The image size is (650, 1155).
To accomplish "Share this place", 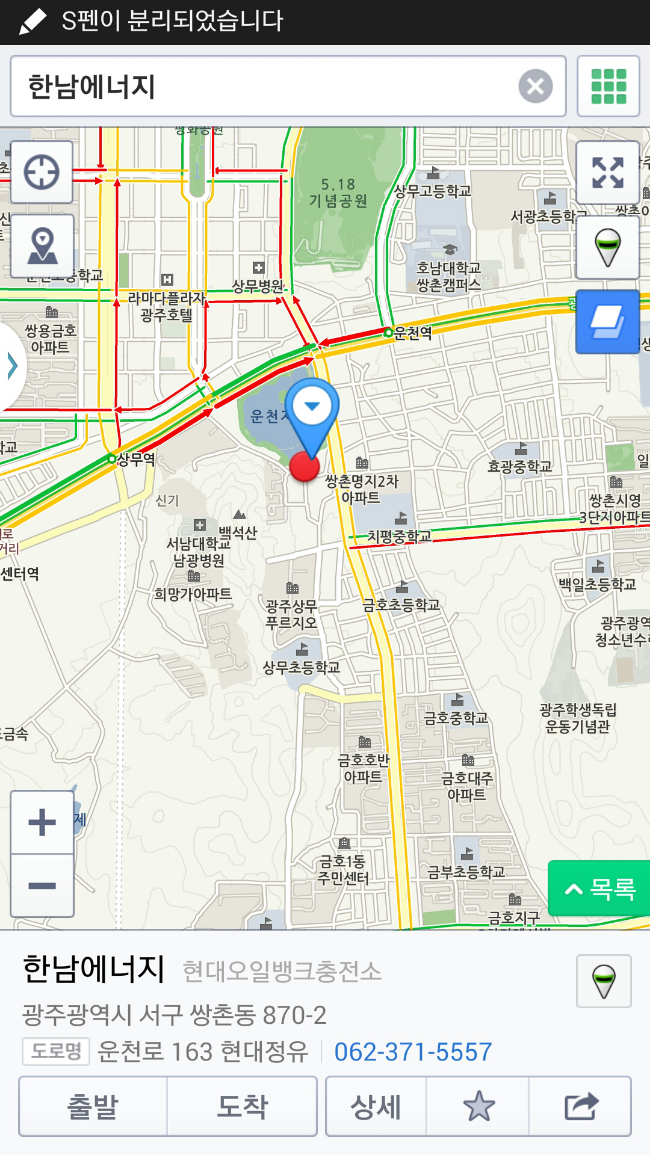I will click(580, 1106).
